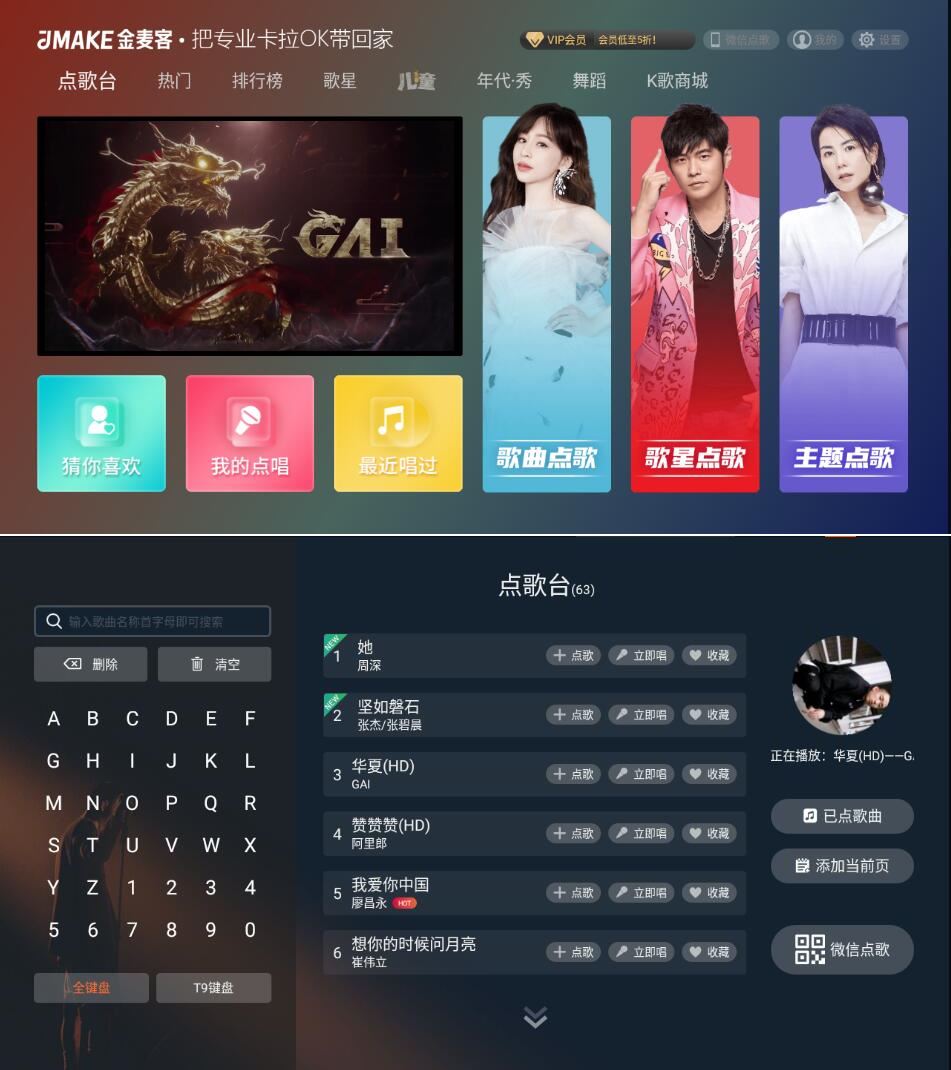Open the 主题点歌 card
The height and width of the screenshot is (1070, 951).
843,304
